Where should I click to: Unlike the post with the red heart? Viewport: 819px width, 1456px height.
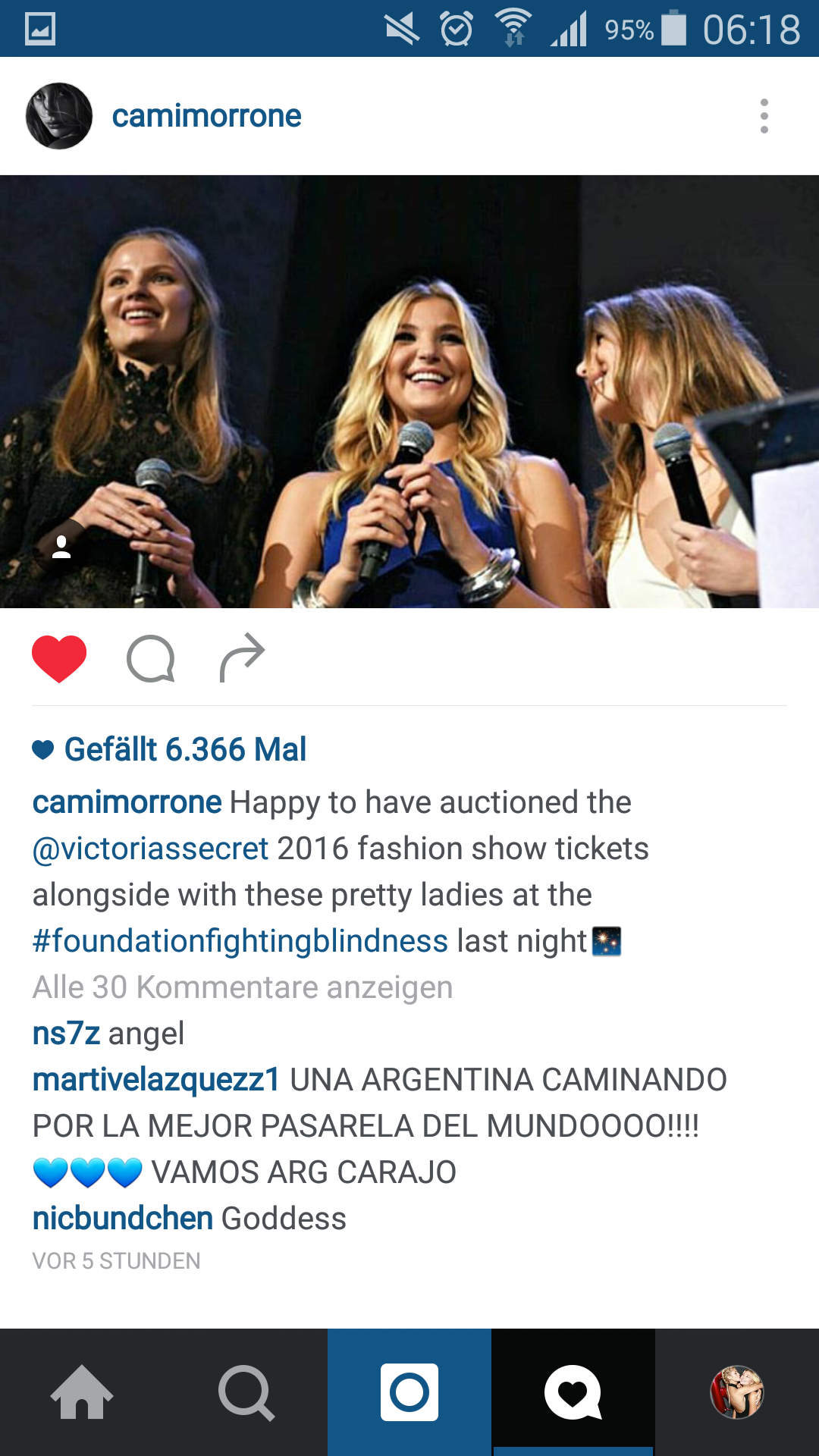59,657
